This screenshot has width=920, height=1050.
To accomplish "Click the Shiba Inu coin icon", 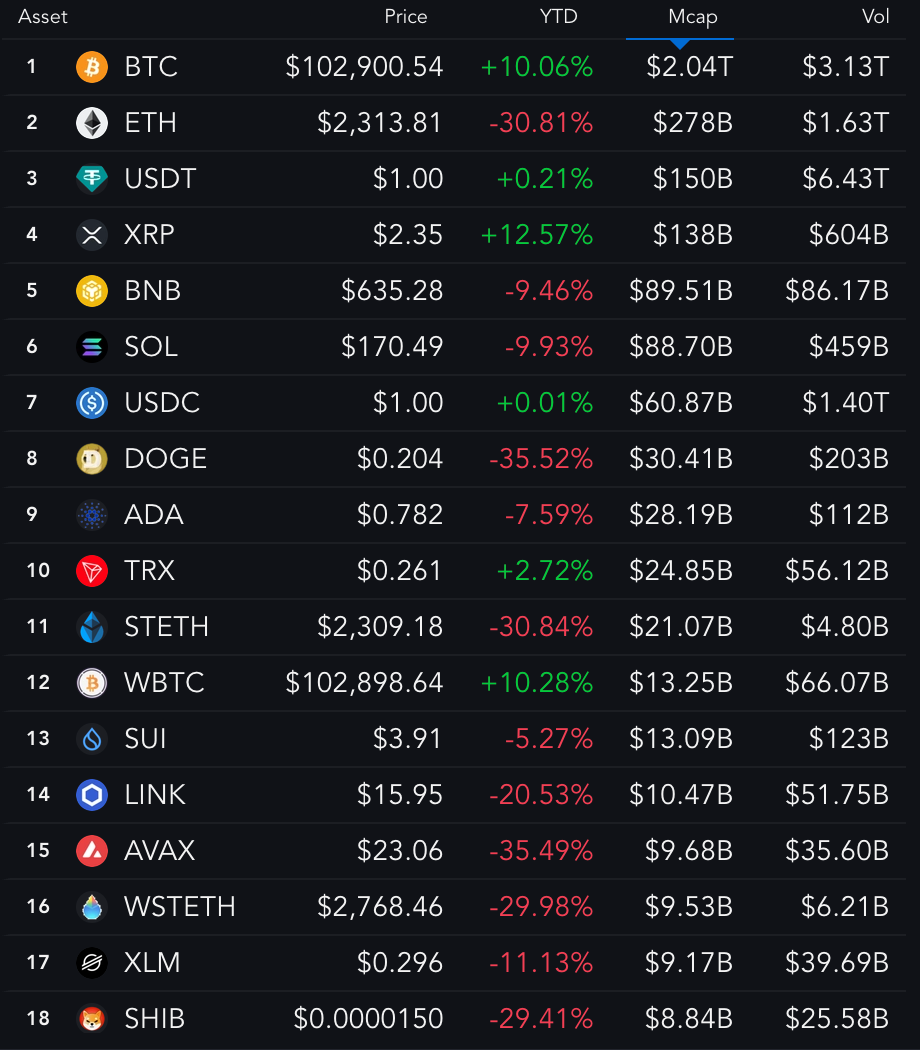I will [90, 1019].
